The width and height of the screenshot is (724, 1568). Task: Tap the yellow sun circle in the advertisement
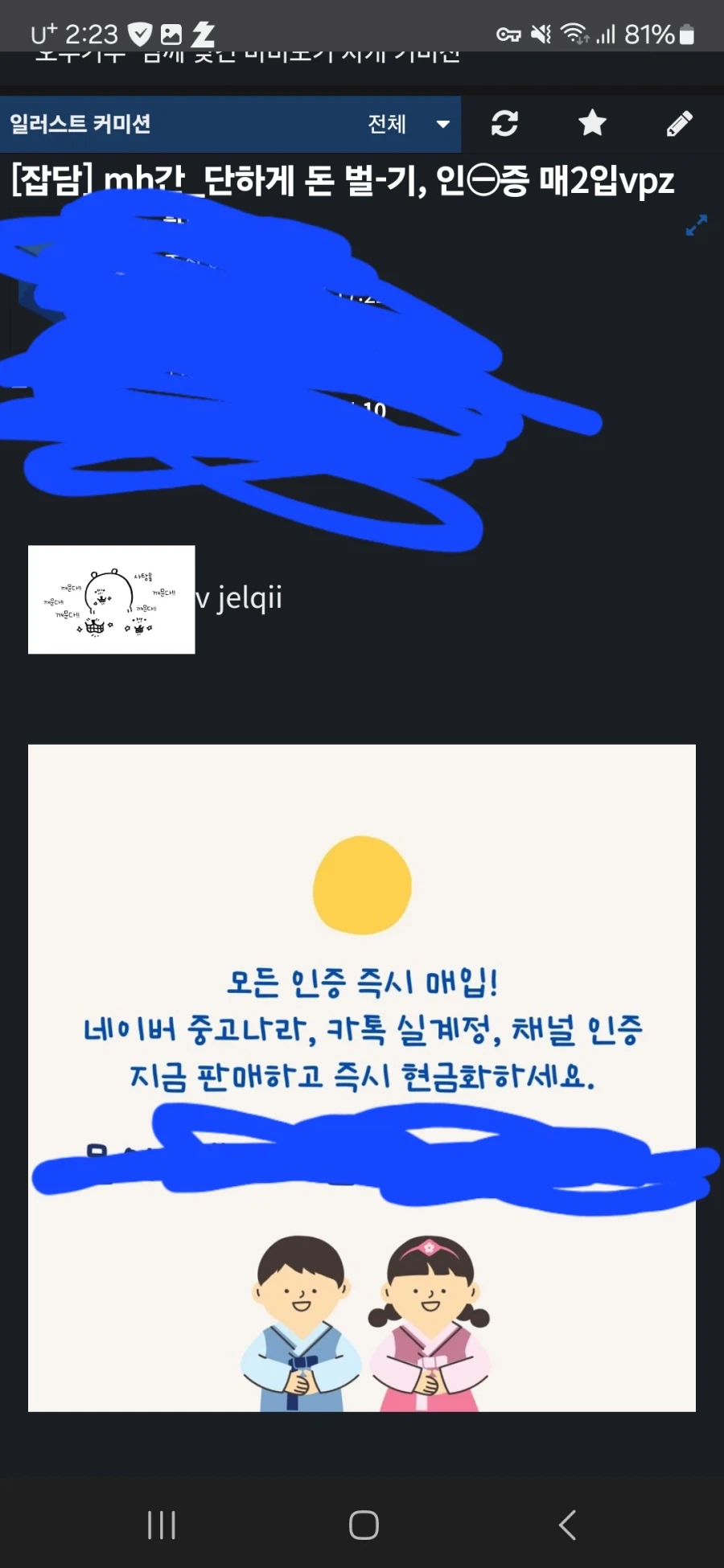point(363,885)
